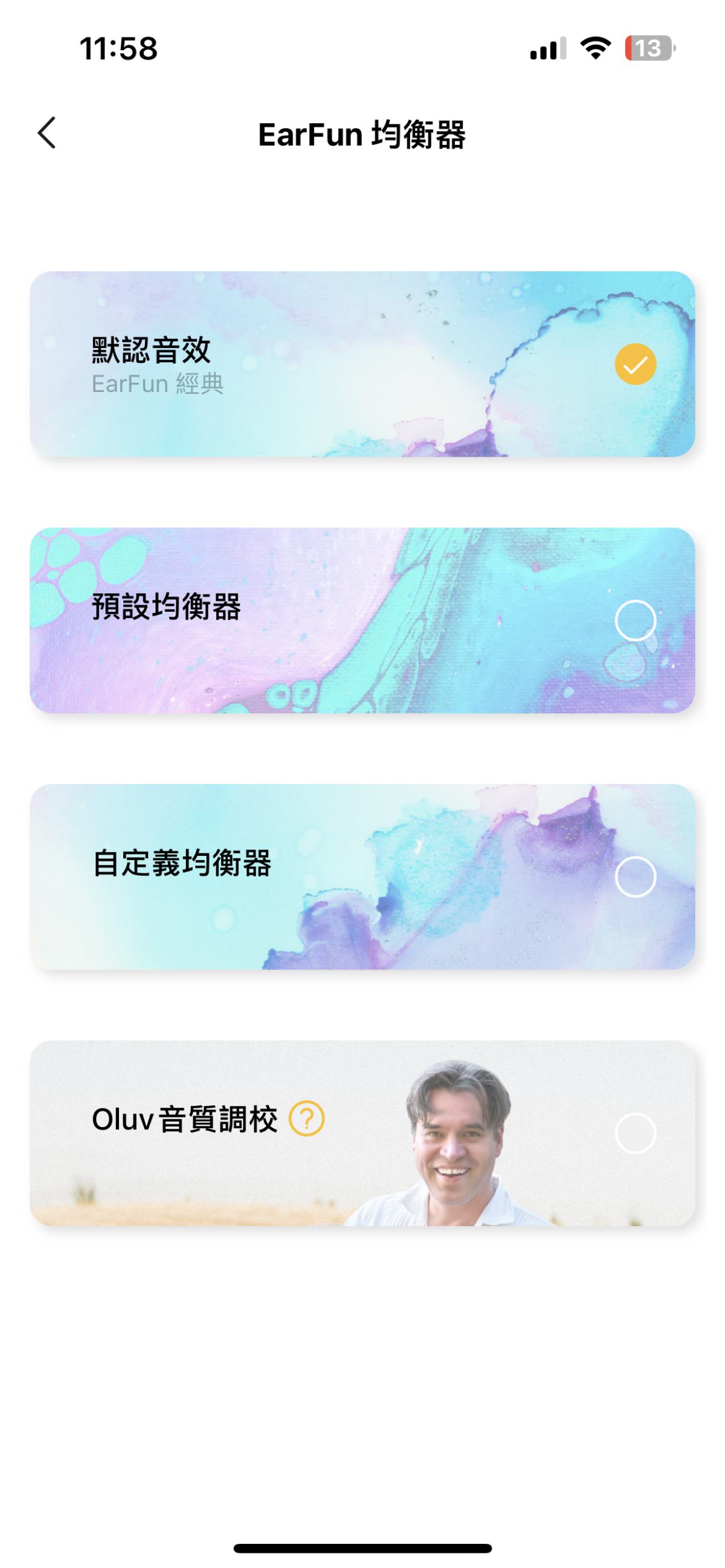The image size is (725, 1568).
Task: Choose the 自定義均衡器 radio button
Action: pyautogui.click(x=635, y=876)
